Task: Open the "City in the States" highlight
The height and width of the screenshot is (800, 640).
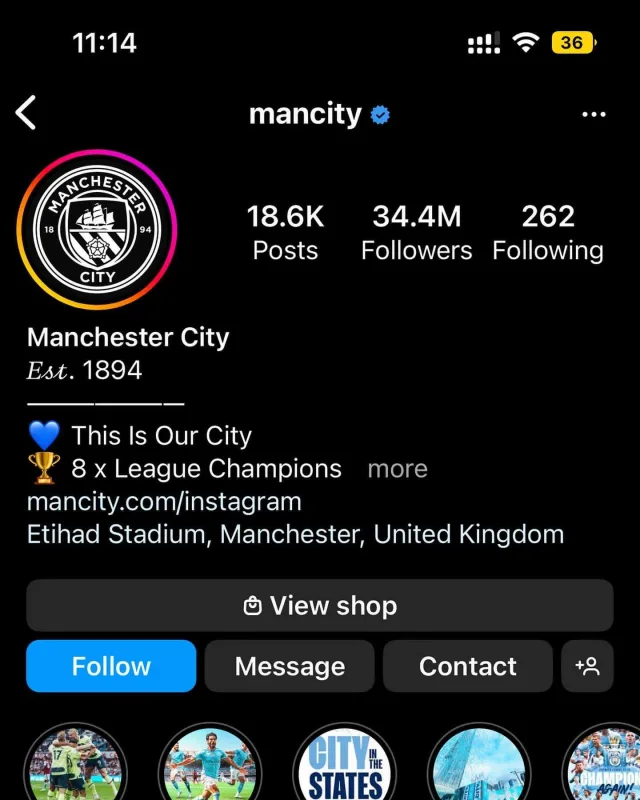Action: 345,765
